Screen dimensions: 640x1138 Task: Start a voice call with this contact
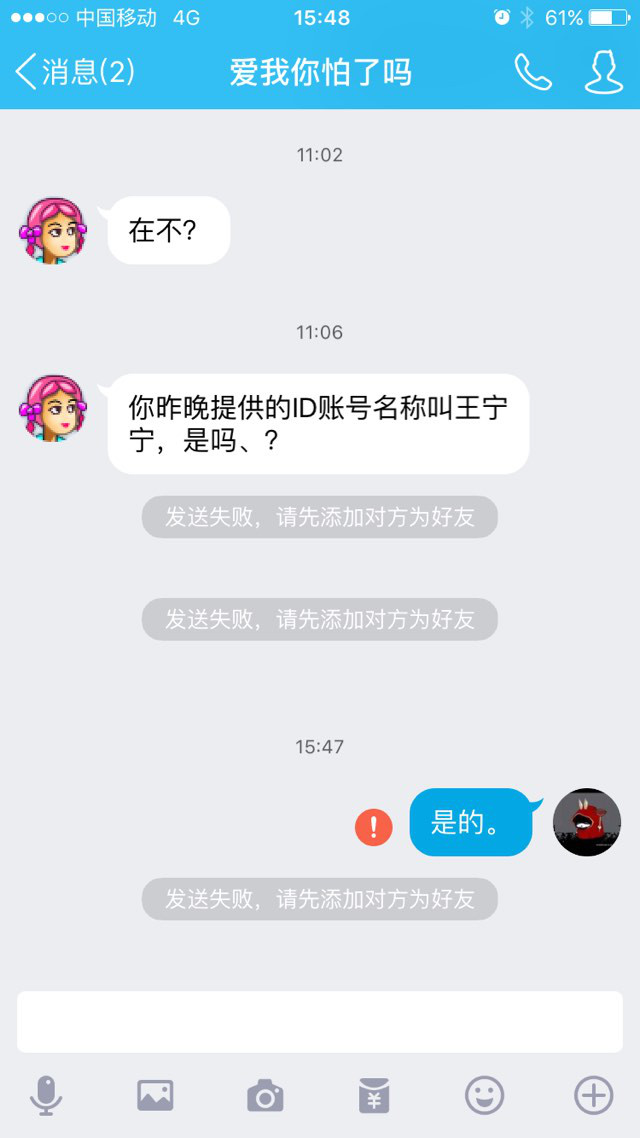tap(532, 72)
